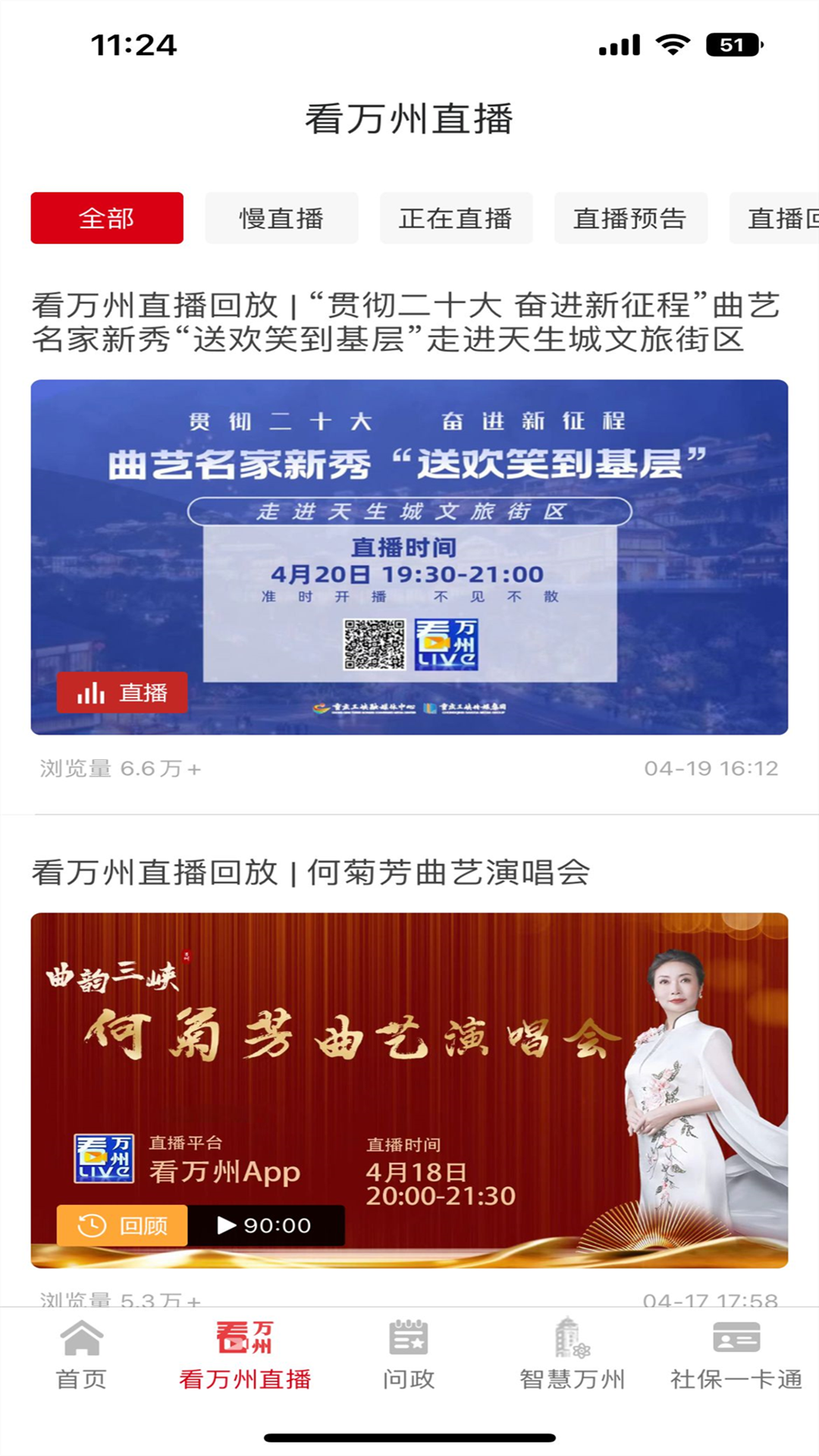
Task: Select the 正在直播 tab
Action: point(456,218)
